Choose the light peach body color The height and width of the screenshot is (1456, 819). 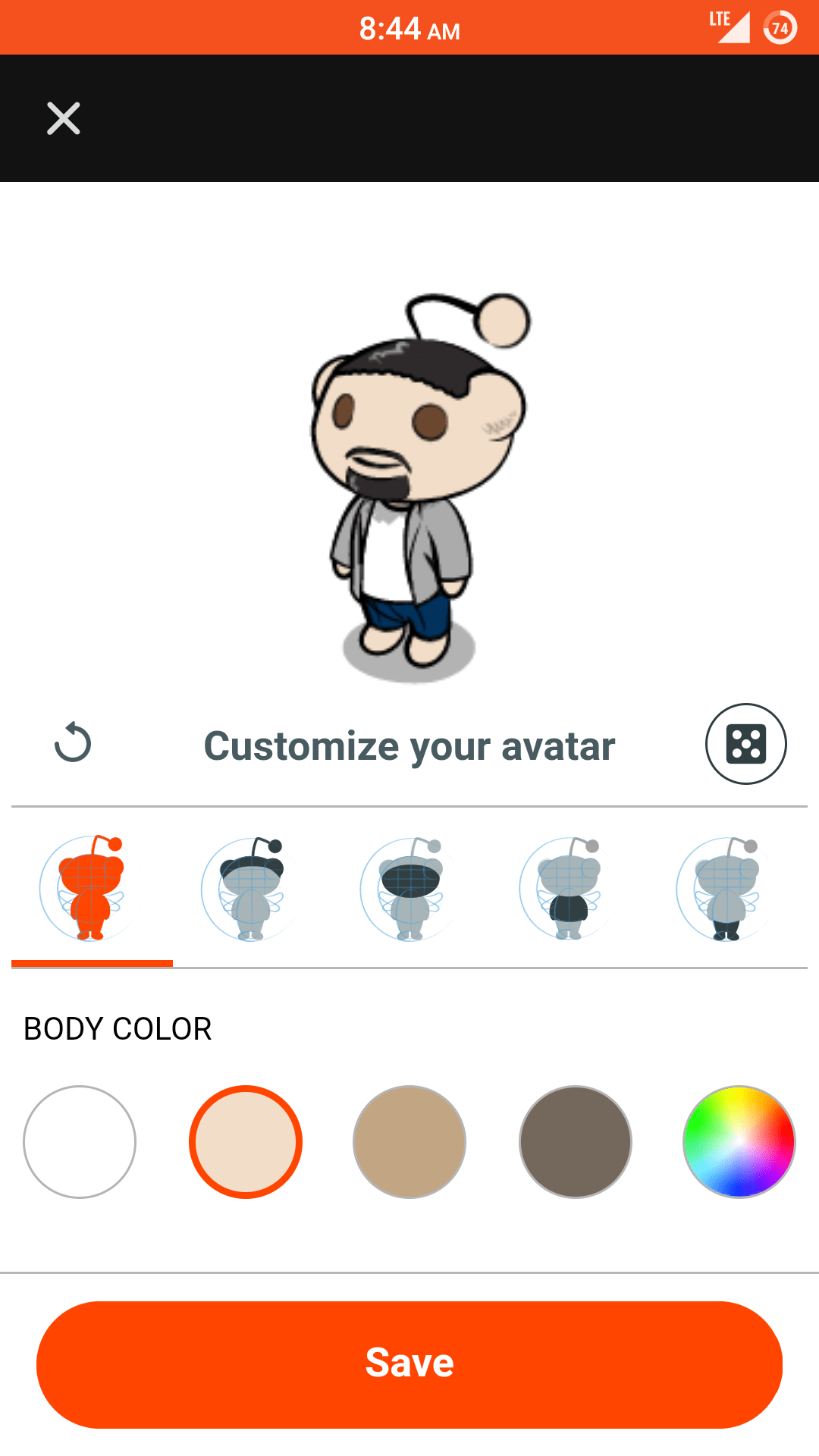point(246,1142)
